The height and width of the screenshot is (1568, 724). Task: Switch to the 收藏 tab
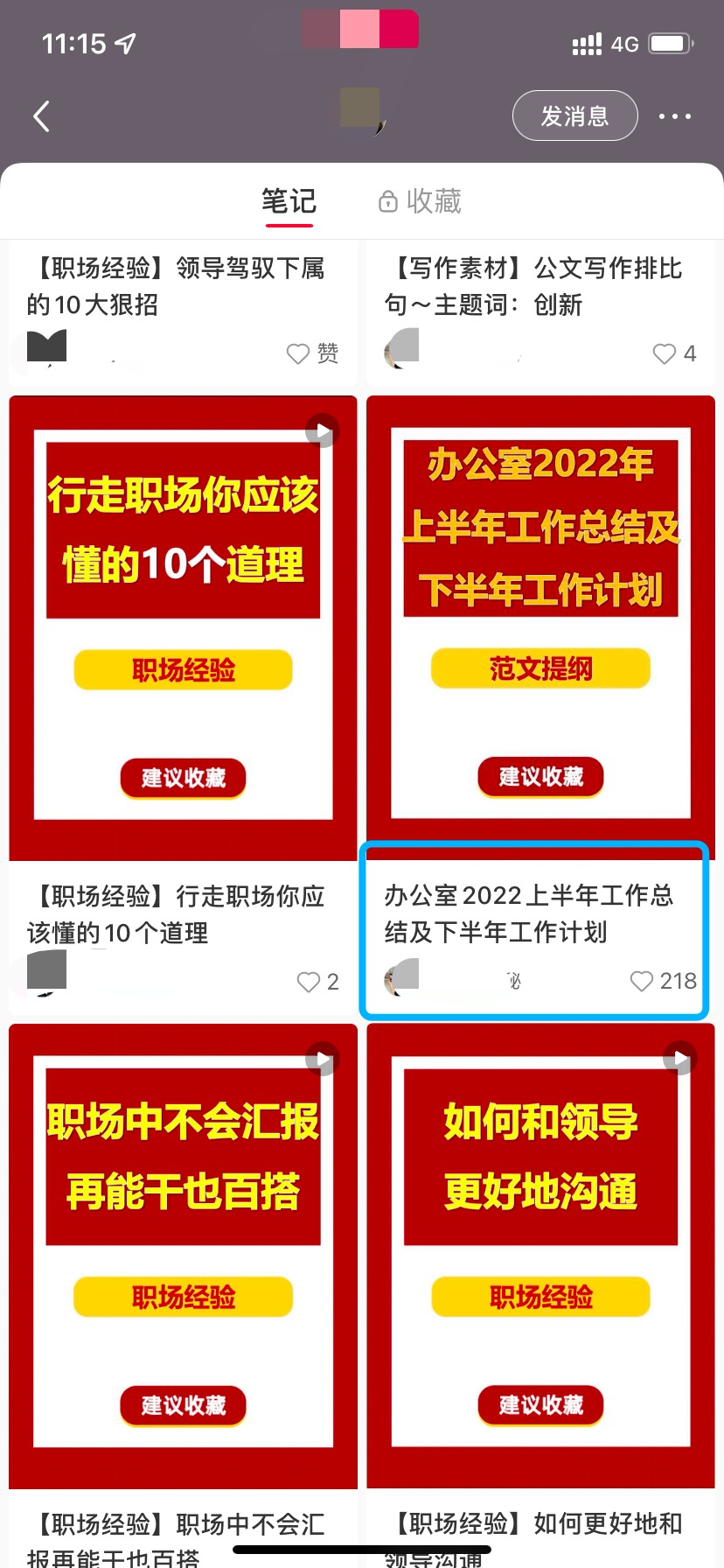tap(421, 201)
